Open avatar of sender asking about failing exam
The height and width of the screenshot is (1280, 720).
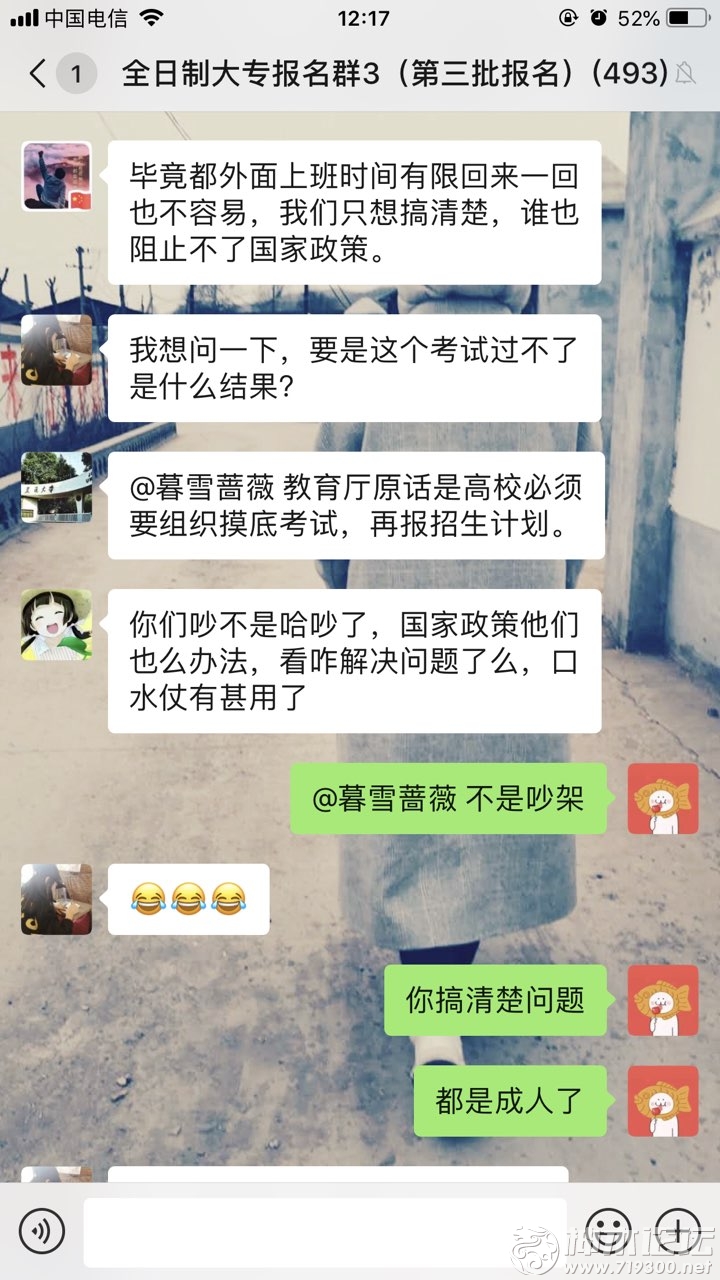point(57,350)
